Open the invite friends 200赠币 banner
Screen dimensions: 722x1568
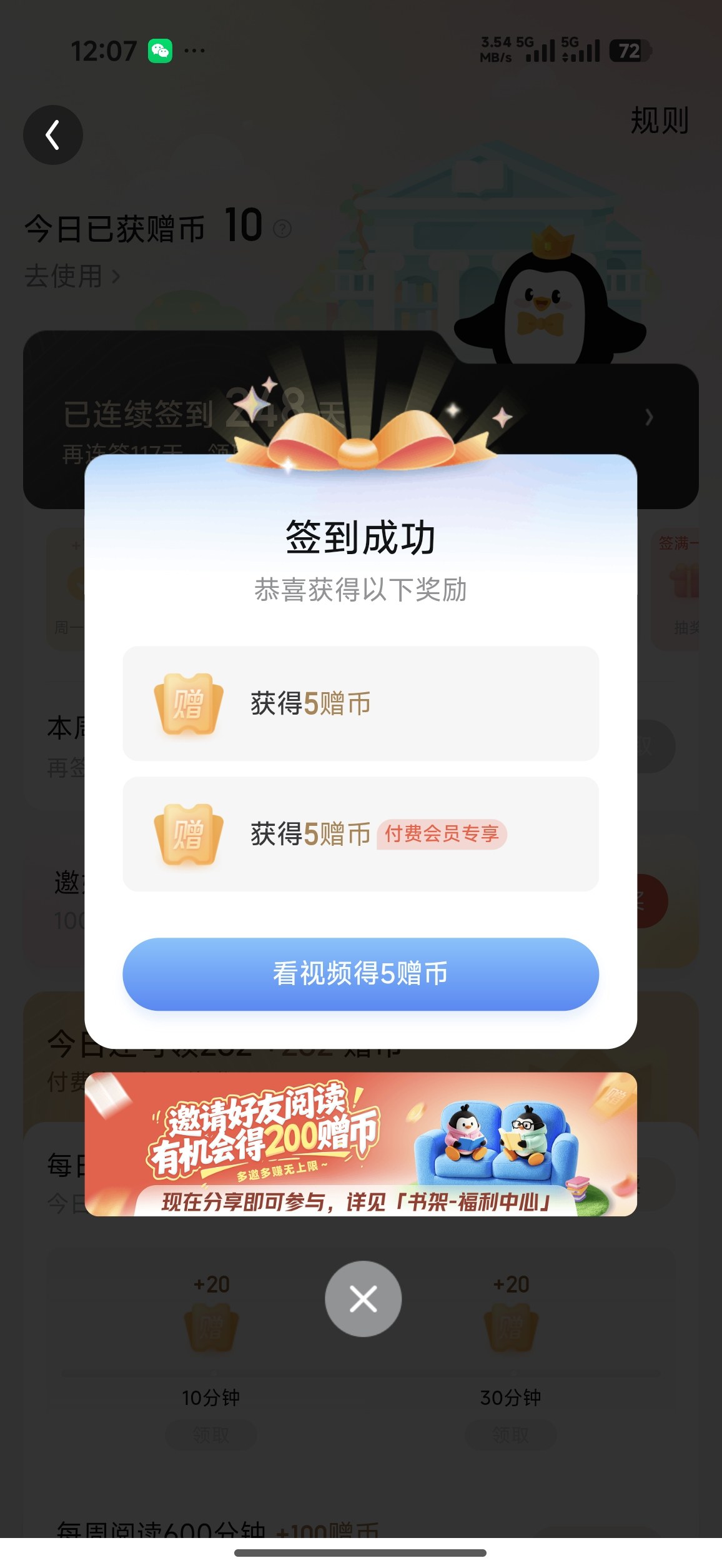click(360, 1143)
